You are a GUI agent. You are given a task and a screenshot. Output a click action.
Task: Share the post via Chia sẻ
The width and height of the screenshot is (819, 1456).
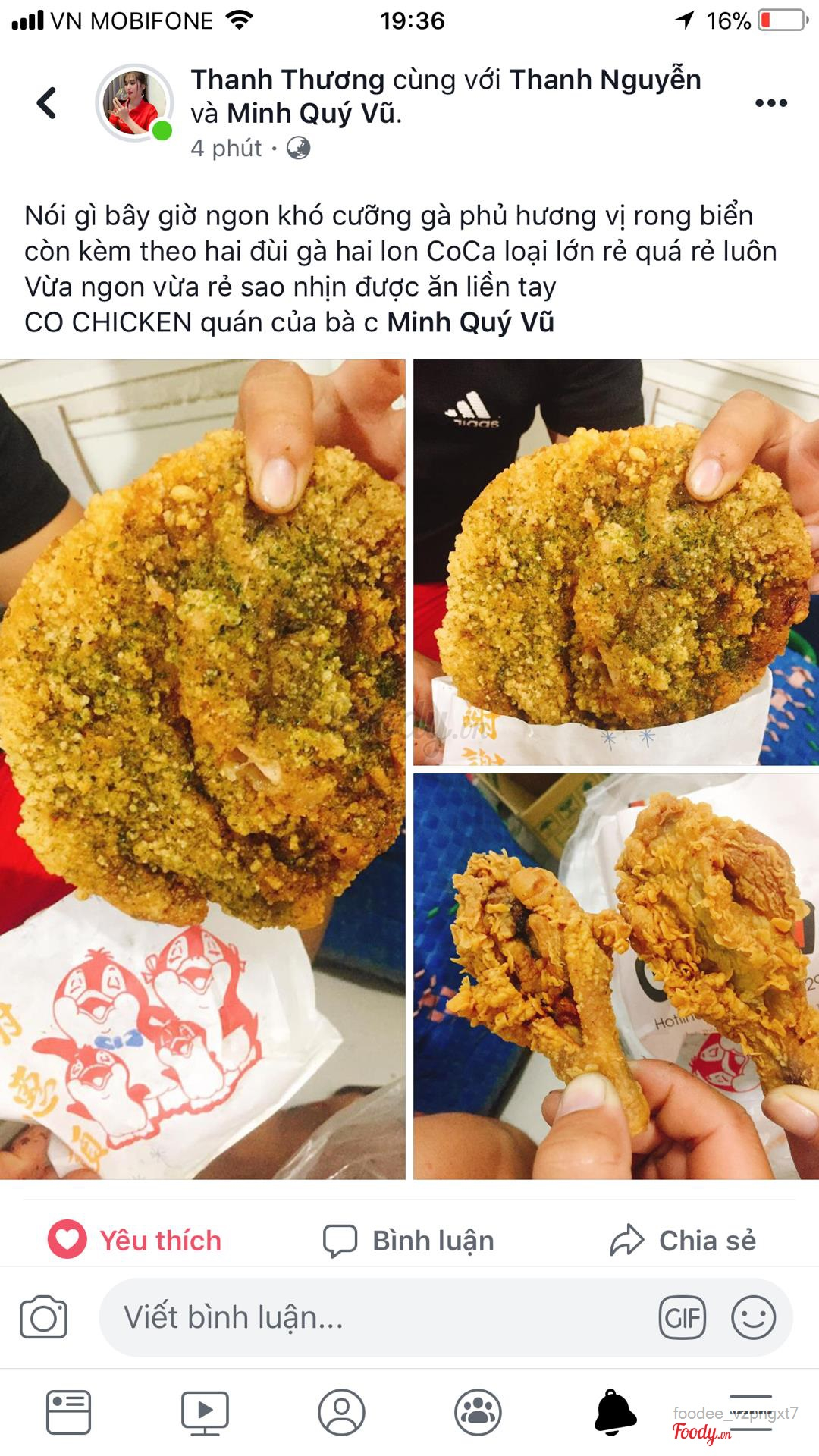(682, 1241)
